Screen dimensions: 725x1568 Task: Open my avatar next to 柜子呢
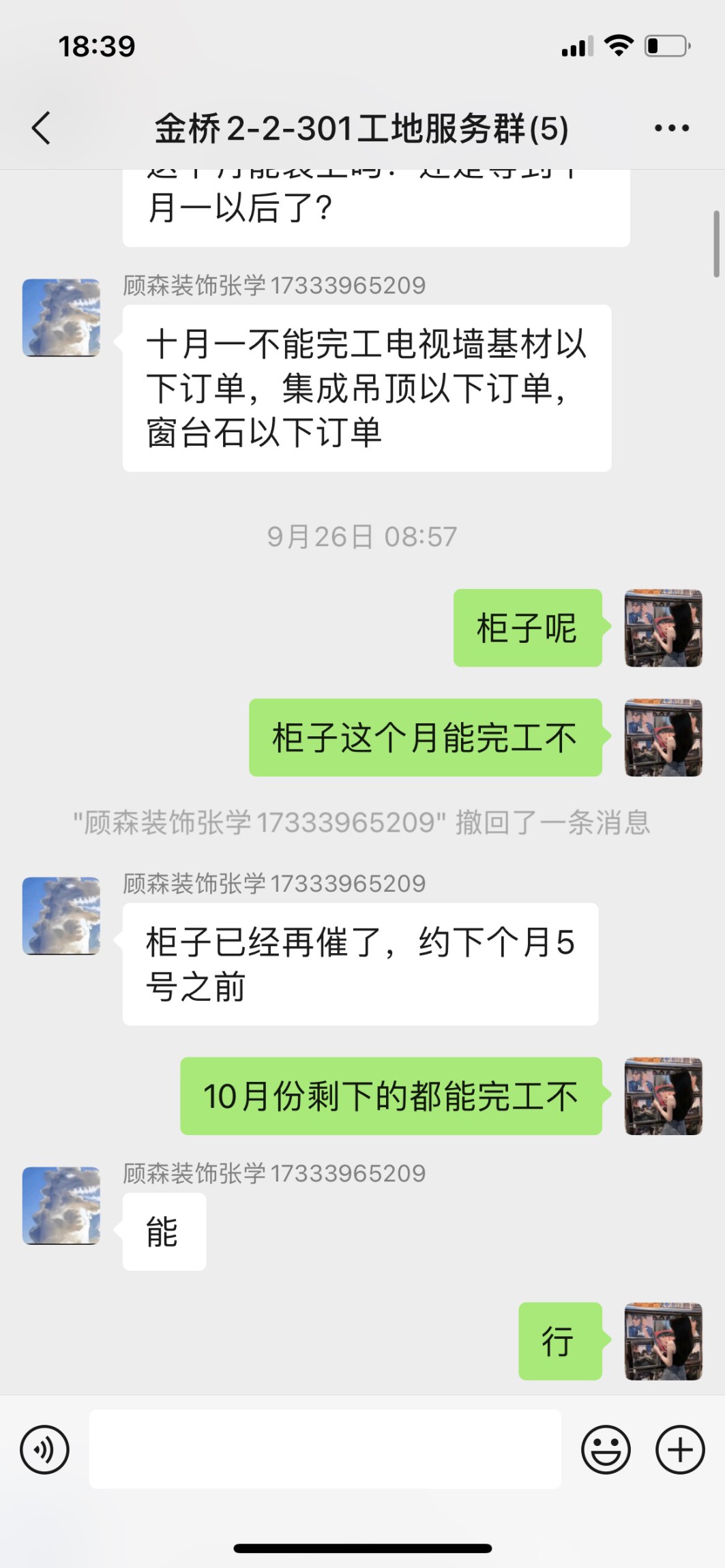point(663,628)
